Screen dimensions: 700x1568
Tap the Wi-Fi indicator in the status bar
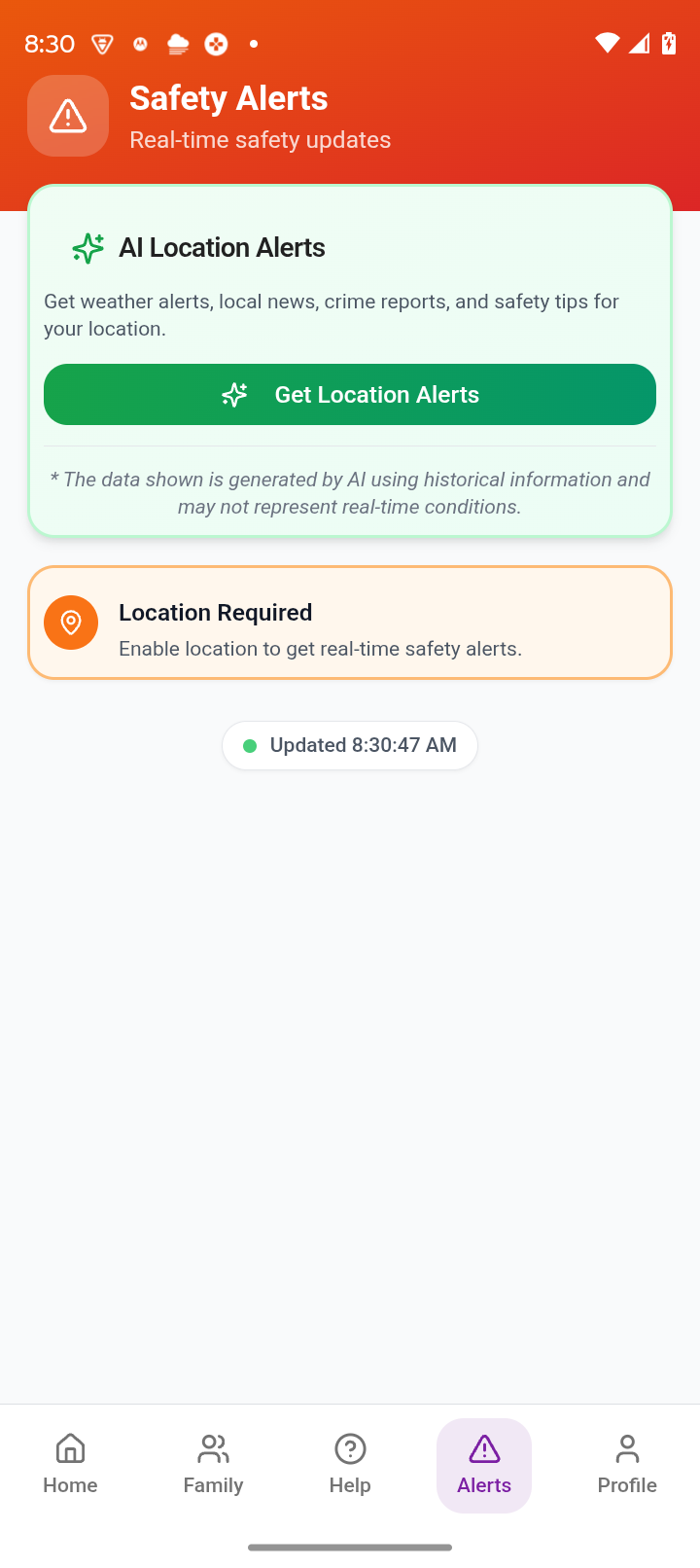[x=606, y=43]
